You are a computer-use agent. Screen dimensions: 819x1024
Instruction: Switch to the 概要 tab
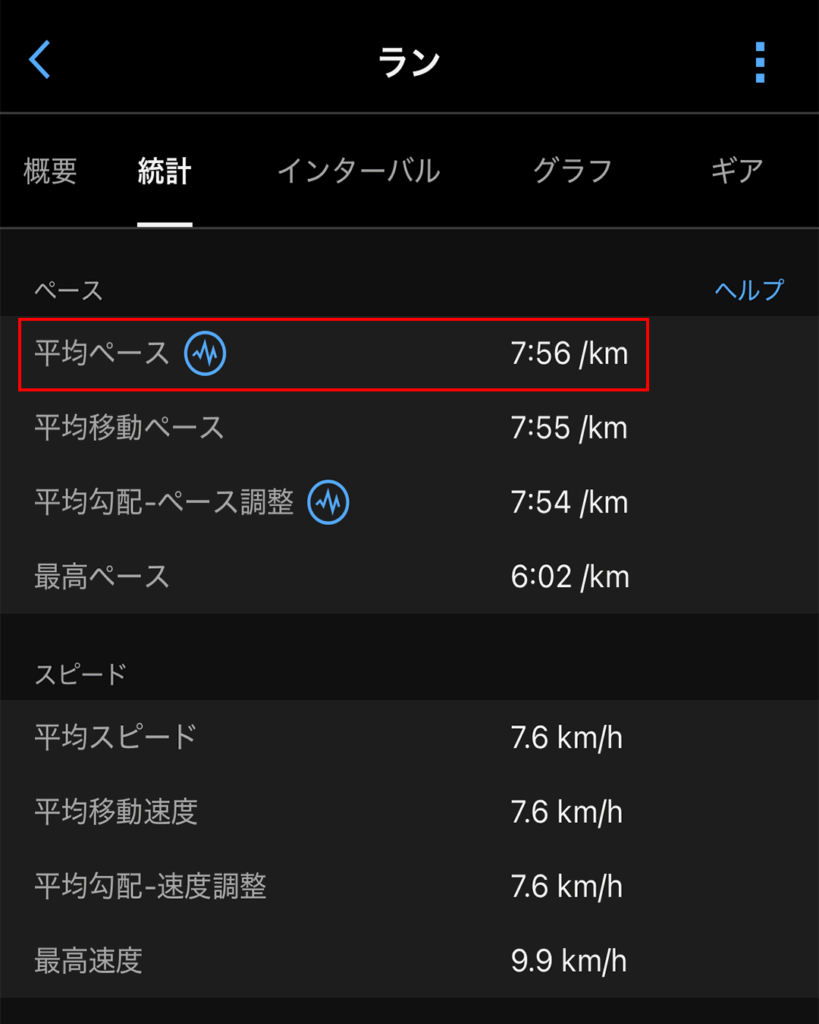point(50,171)
